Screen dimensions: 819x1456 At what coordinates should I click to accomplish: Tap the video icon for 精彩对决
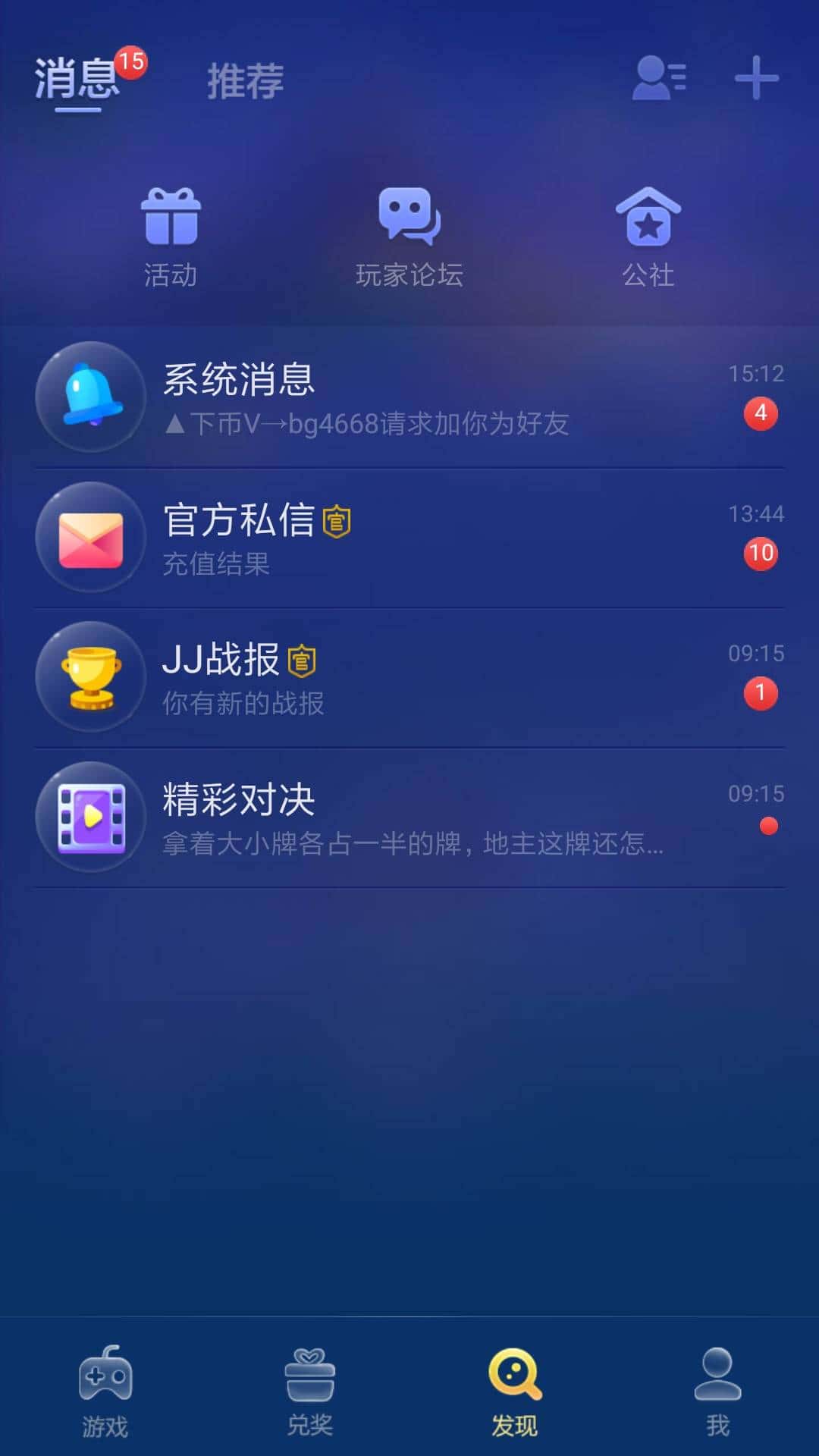click(90, 815)
